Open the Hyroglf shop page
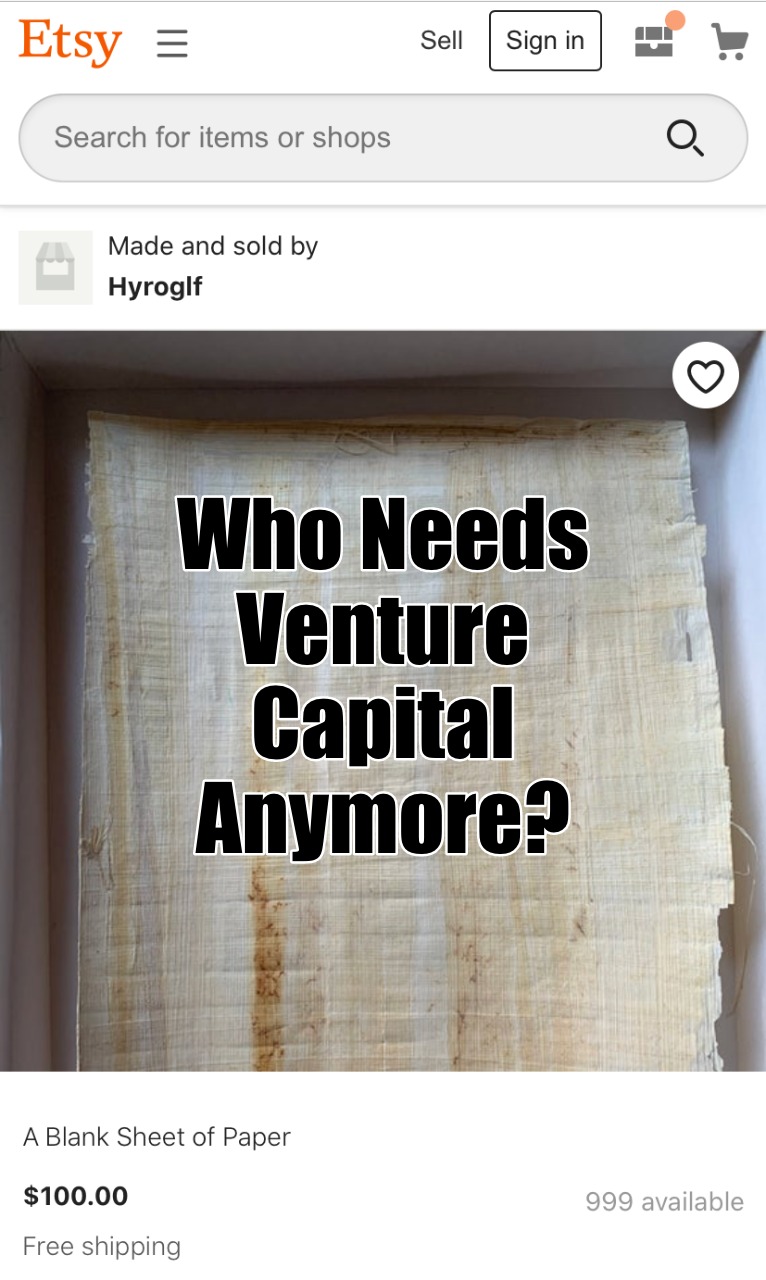Screen dimensions: 766x1280 [155, 287]
